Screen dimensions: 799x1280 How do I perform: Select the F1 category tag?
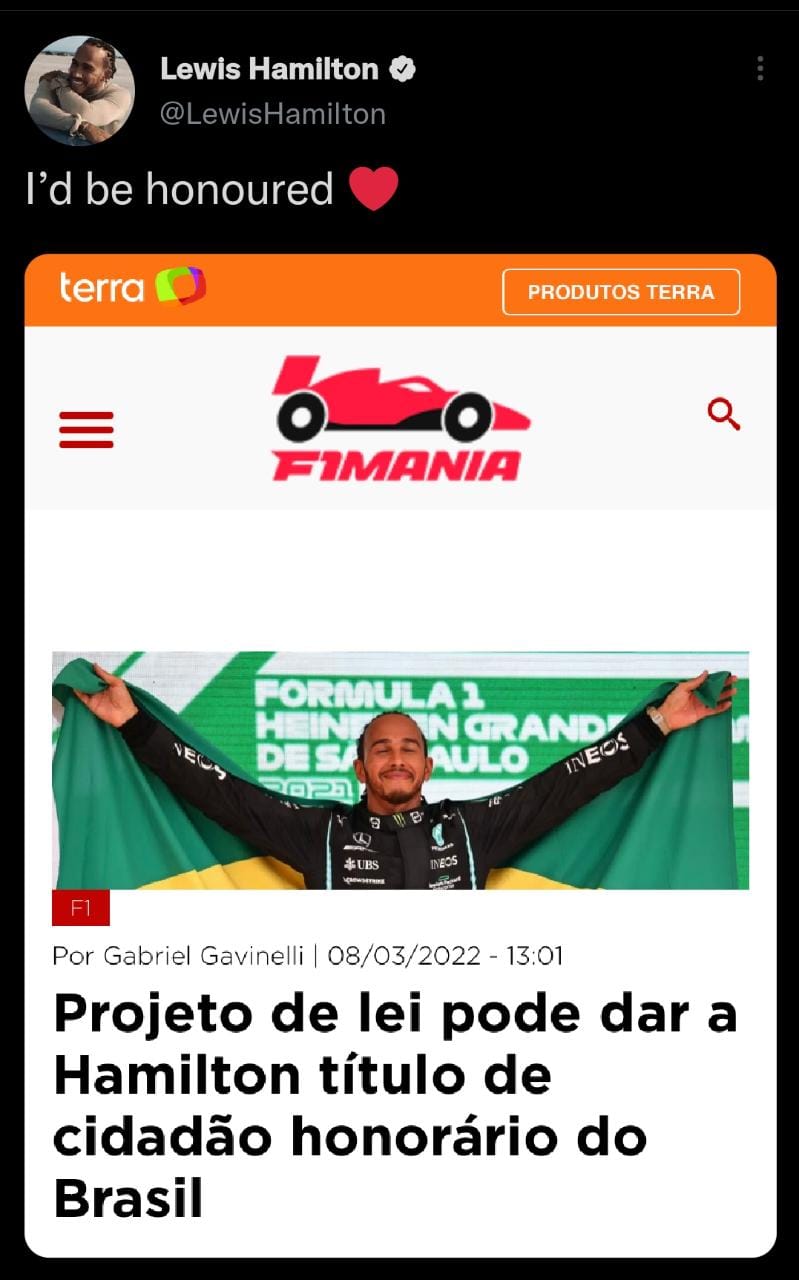click(x=80, y=910)
